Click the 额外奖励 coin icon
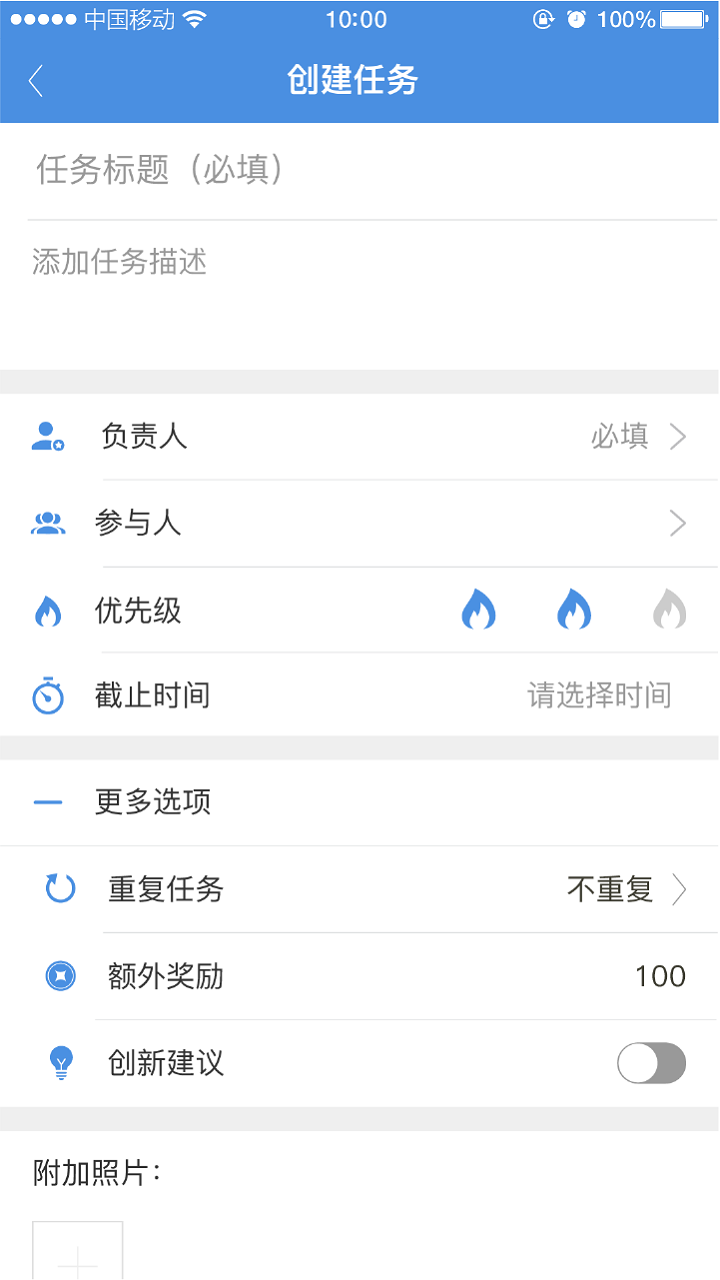The image size is (720, 1280). tap(60, 976)
